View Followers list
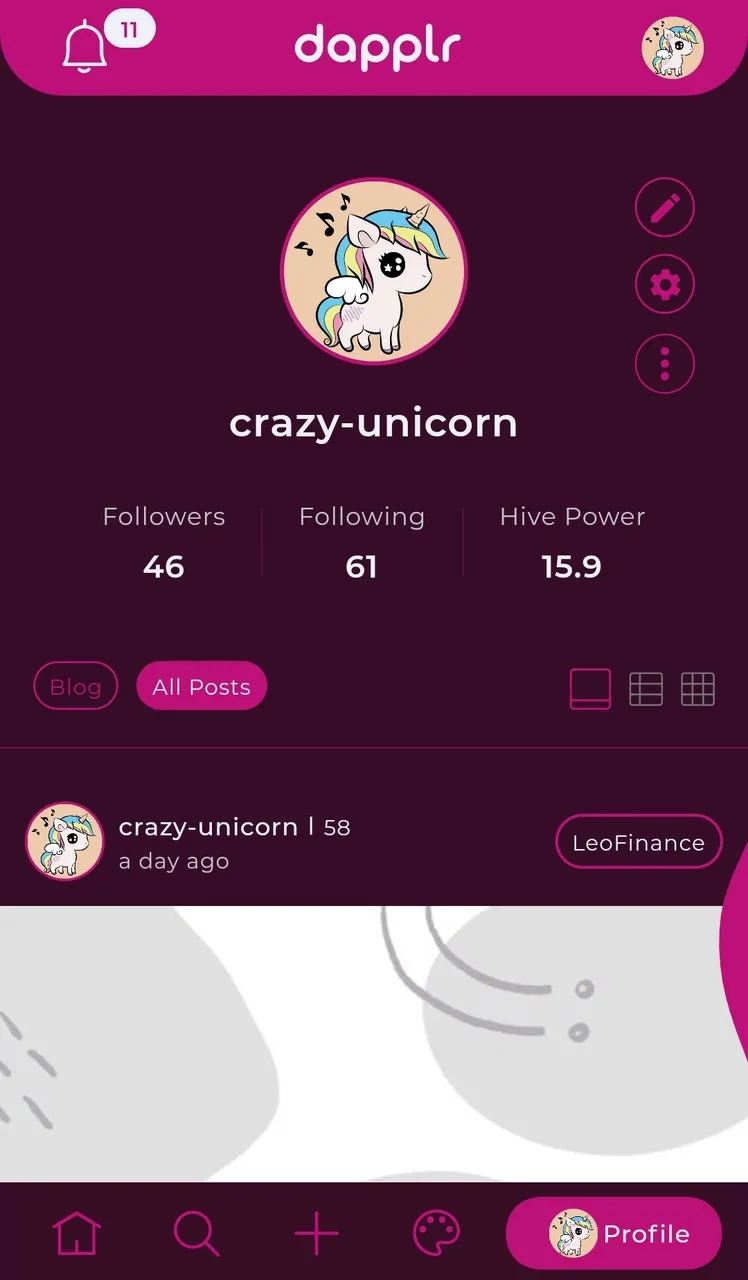748x1280 pixels. [x=164, y=541]
